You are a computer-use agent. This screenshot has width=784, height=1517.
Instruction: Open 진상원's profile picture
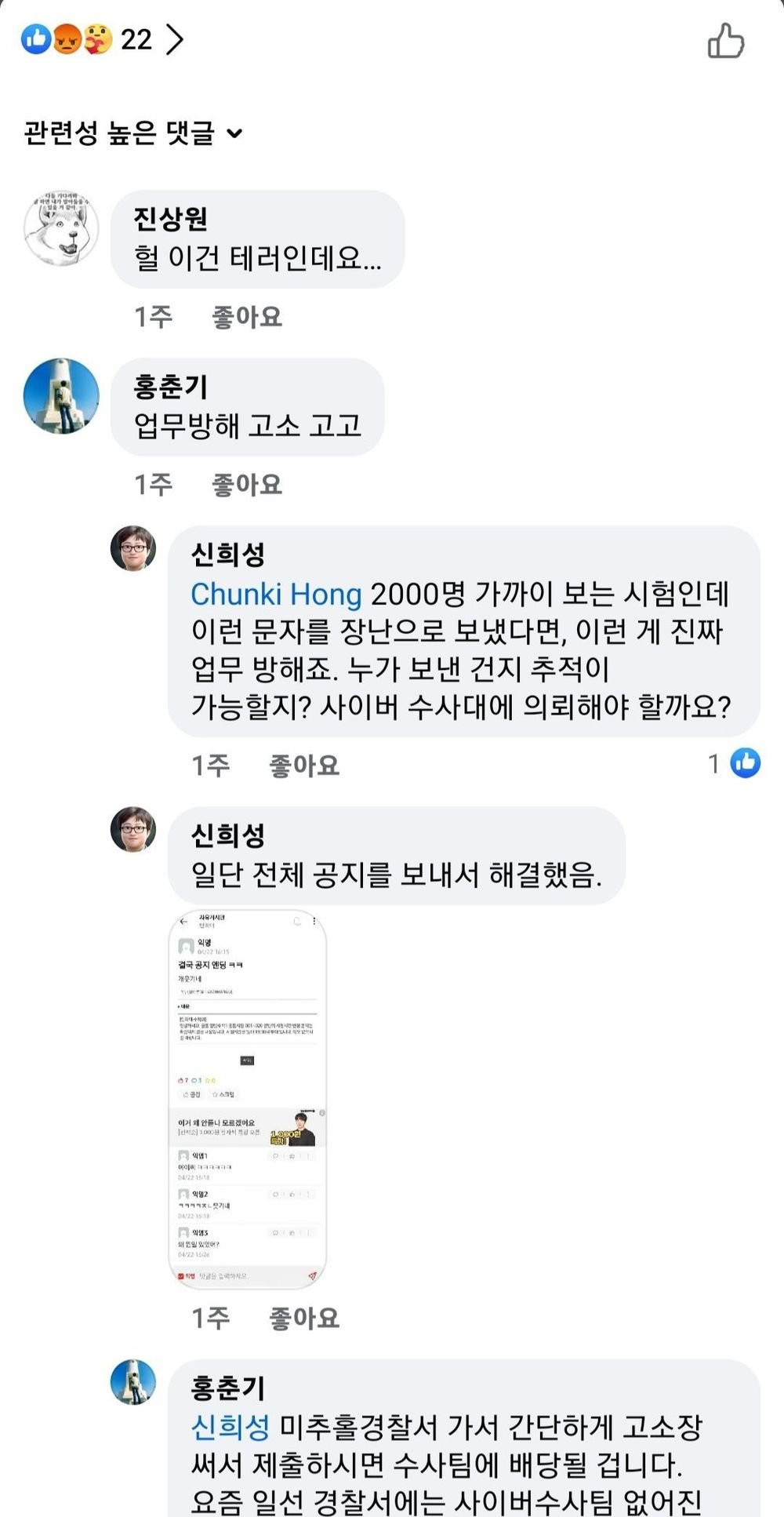[61, 228]
